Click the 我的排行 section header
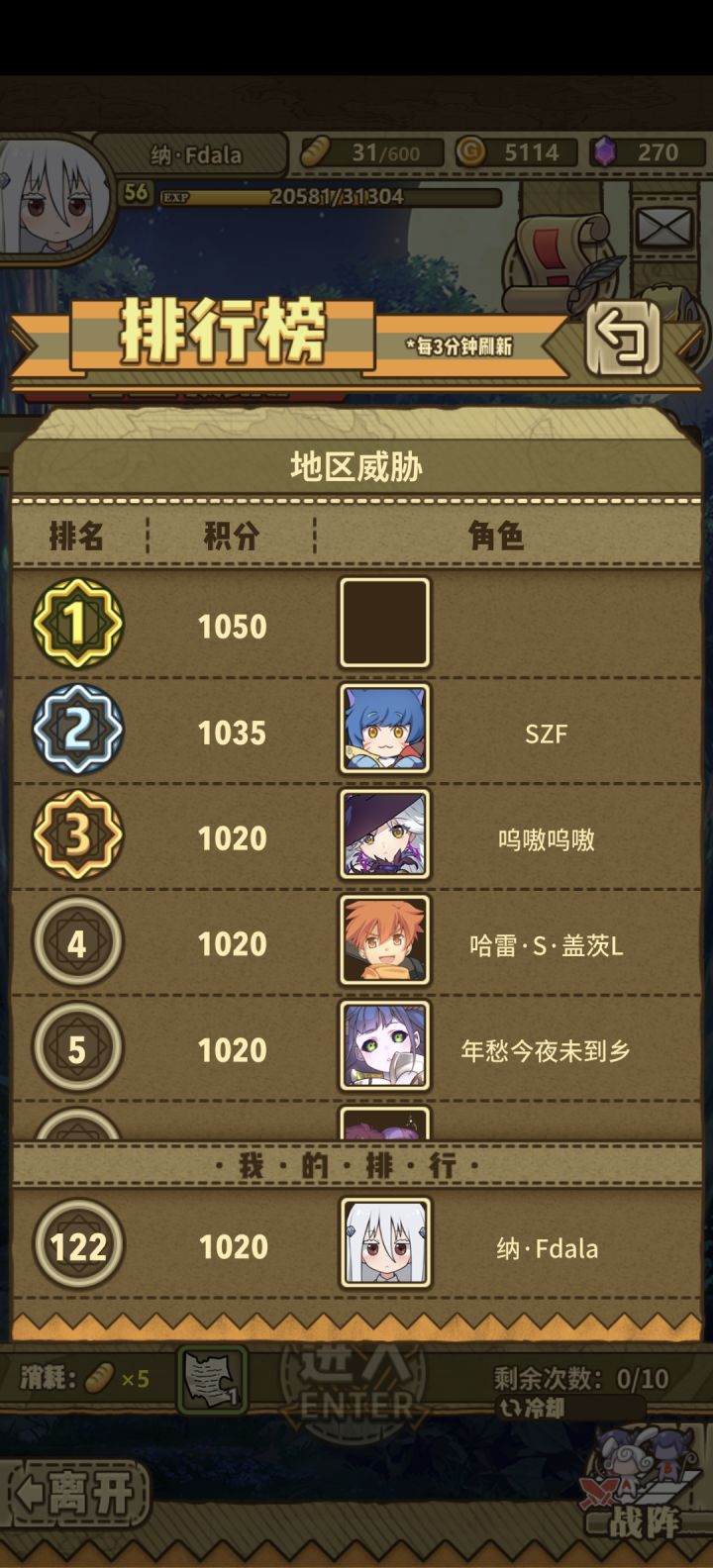Viewport: 713px width, 1568px height. point(356,1166)
